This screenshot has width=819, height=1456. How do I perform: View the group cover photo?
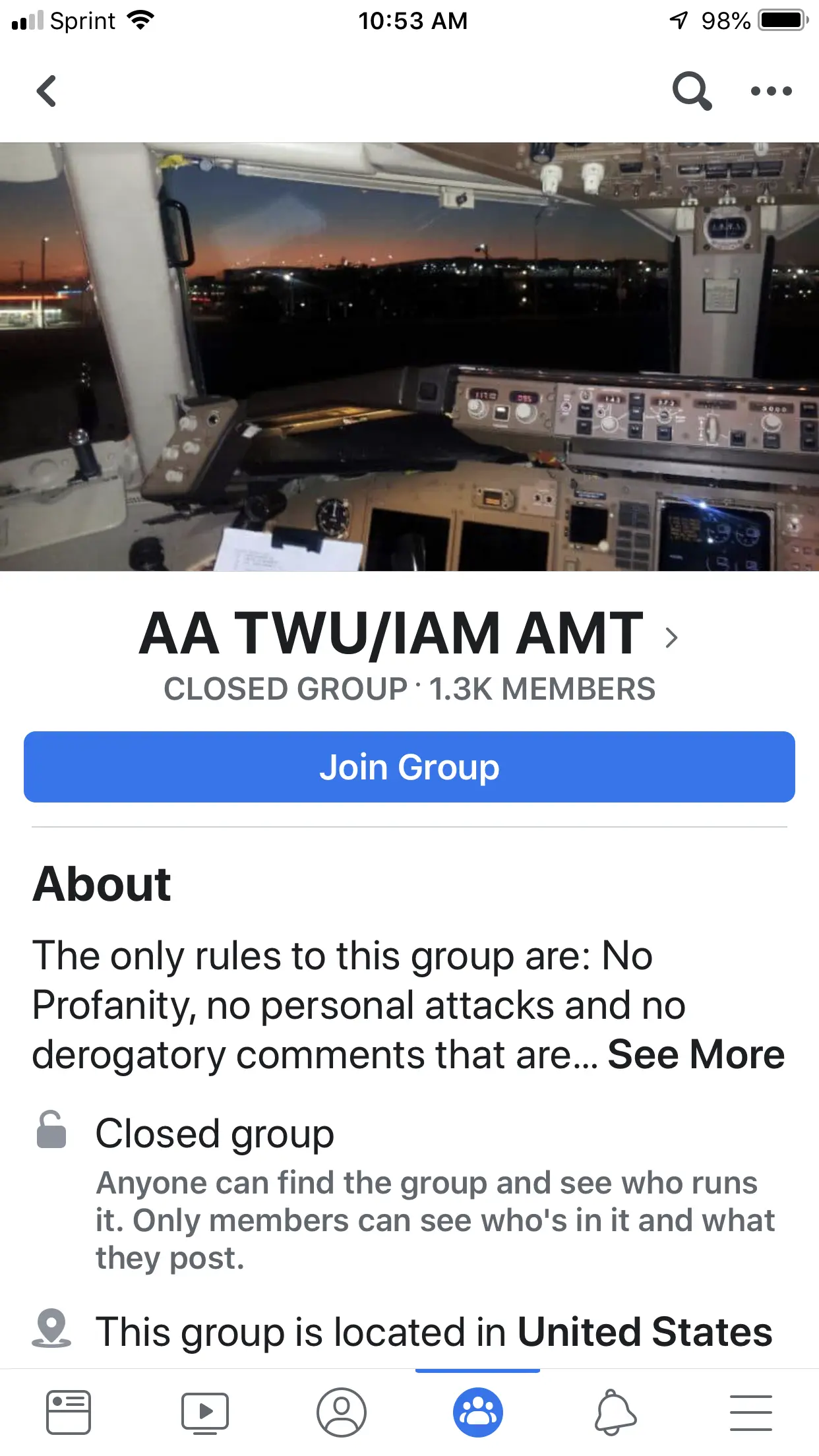(x=409, y=357)
